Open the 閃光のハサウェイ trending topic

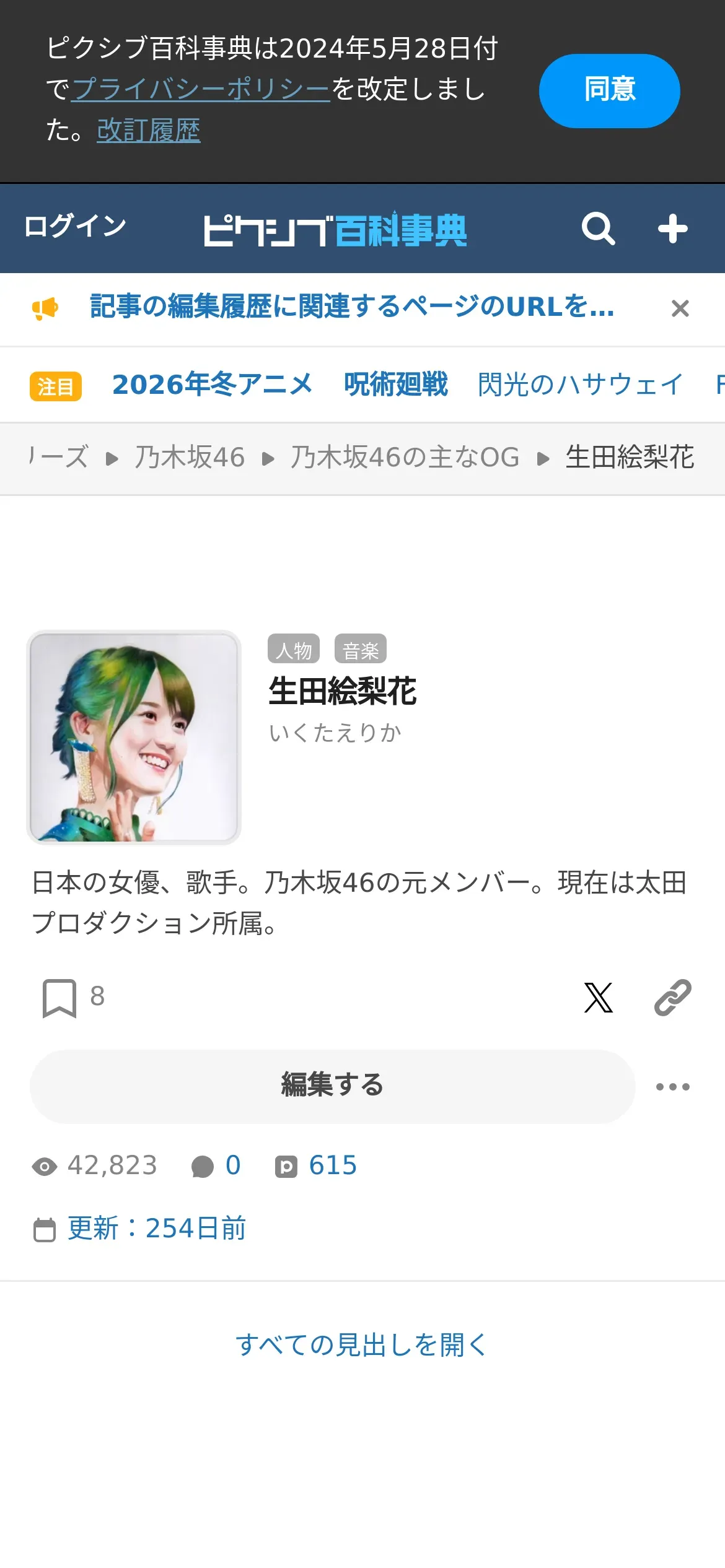(580, 385)
